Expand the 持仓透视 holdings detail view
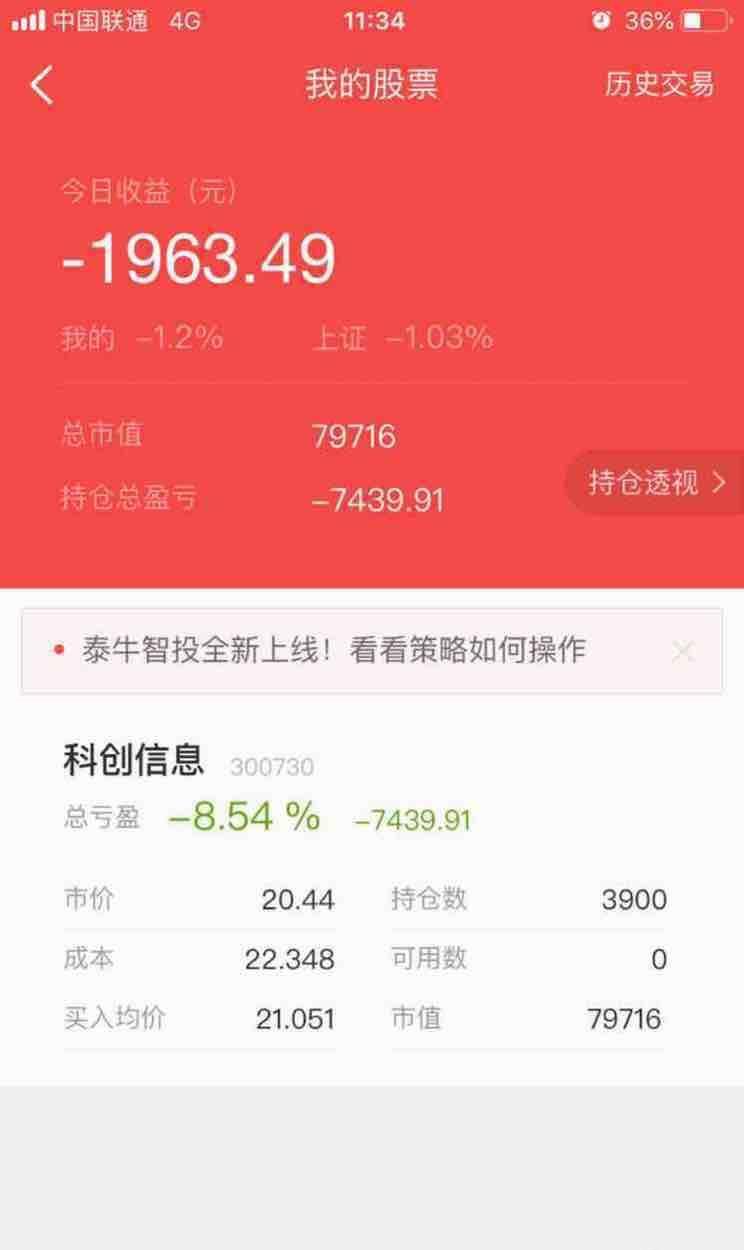The image size is (744, 1250). tap(646, 484)
